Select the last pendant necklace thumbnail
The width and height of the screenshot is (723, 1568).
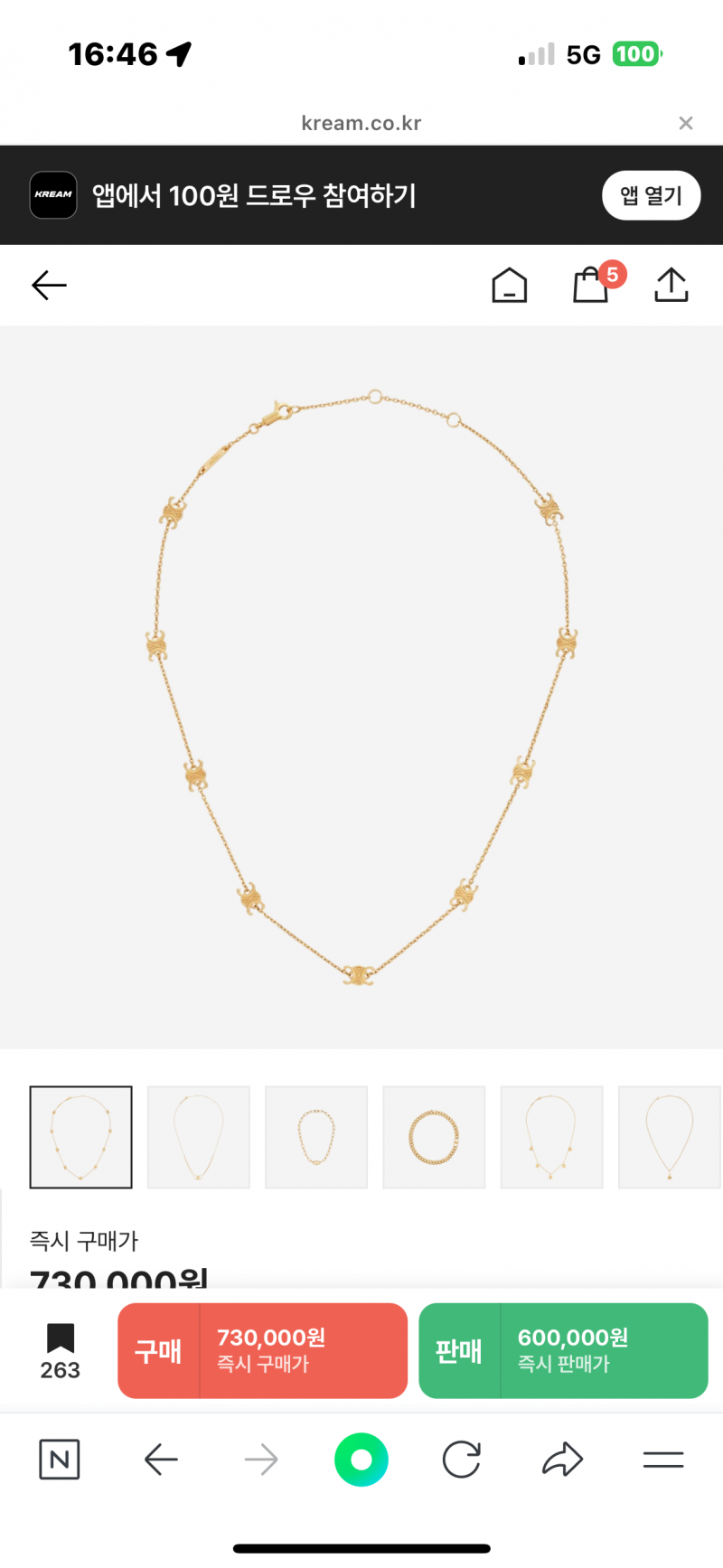(x=670, y=1137)
